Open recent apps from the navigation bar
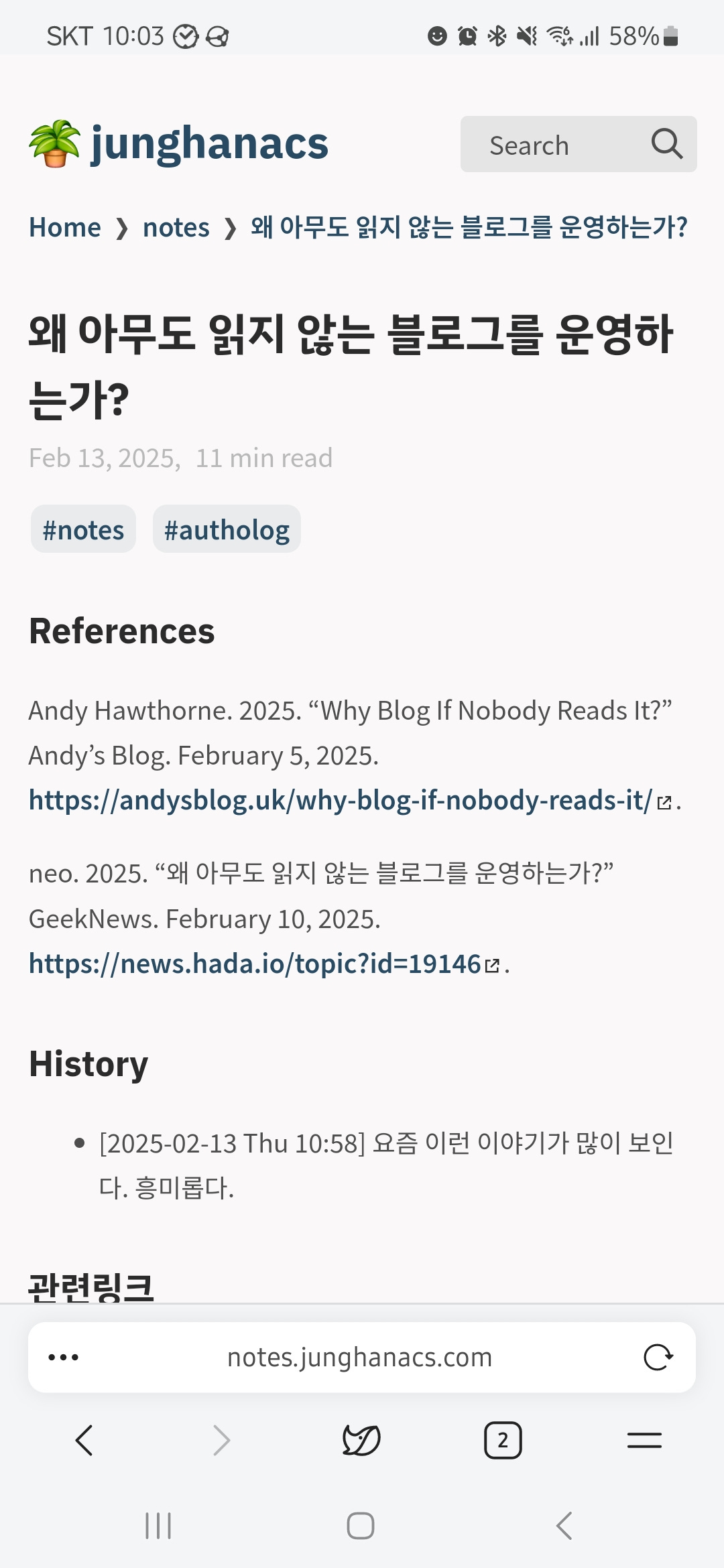Viewport: 724px width, 1568px height. (158, 1526)
